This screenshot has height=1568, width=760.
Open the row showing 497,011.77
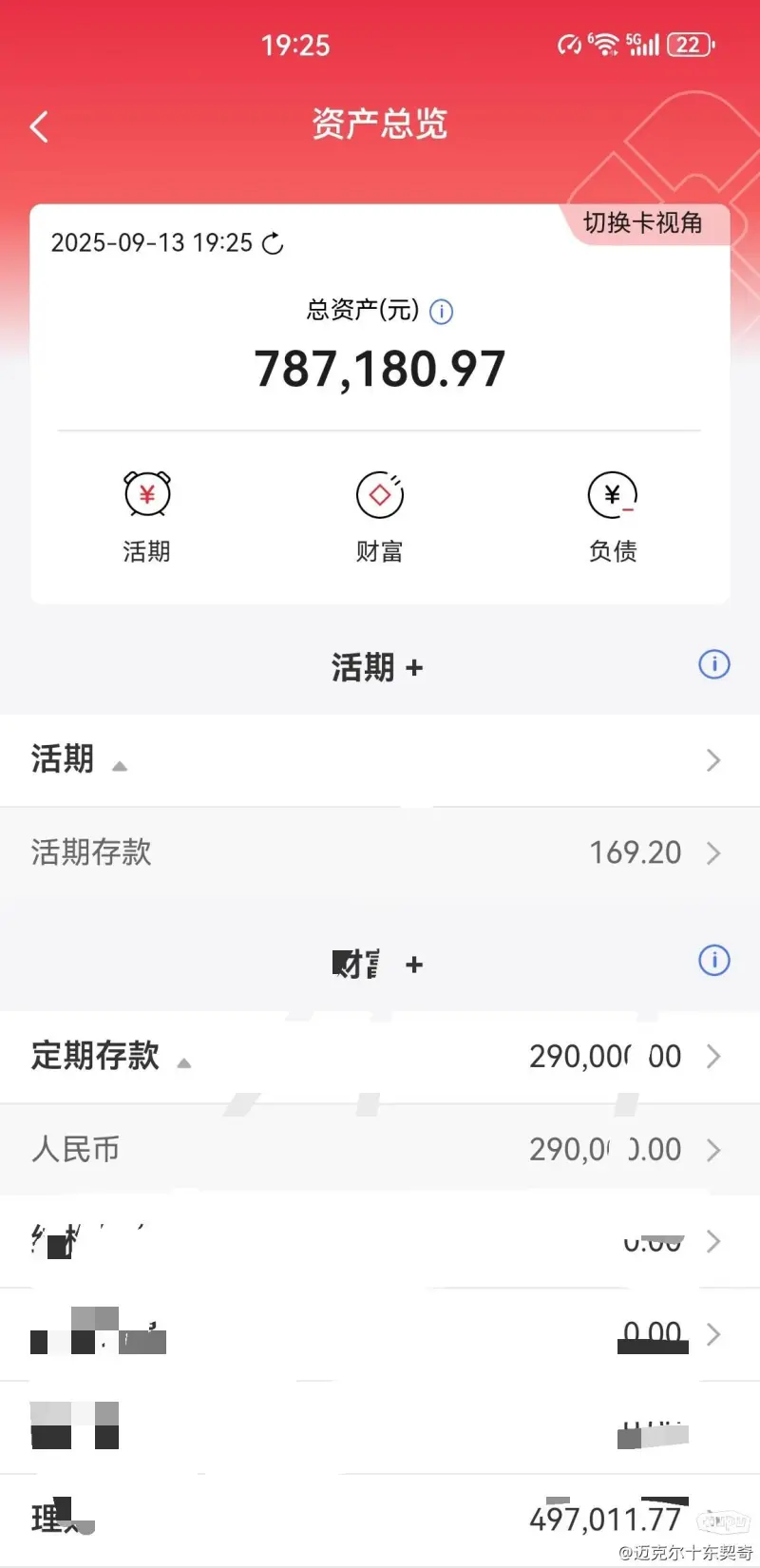380,1519
